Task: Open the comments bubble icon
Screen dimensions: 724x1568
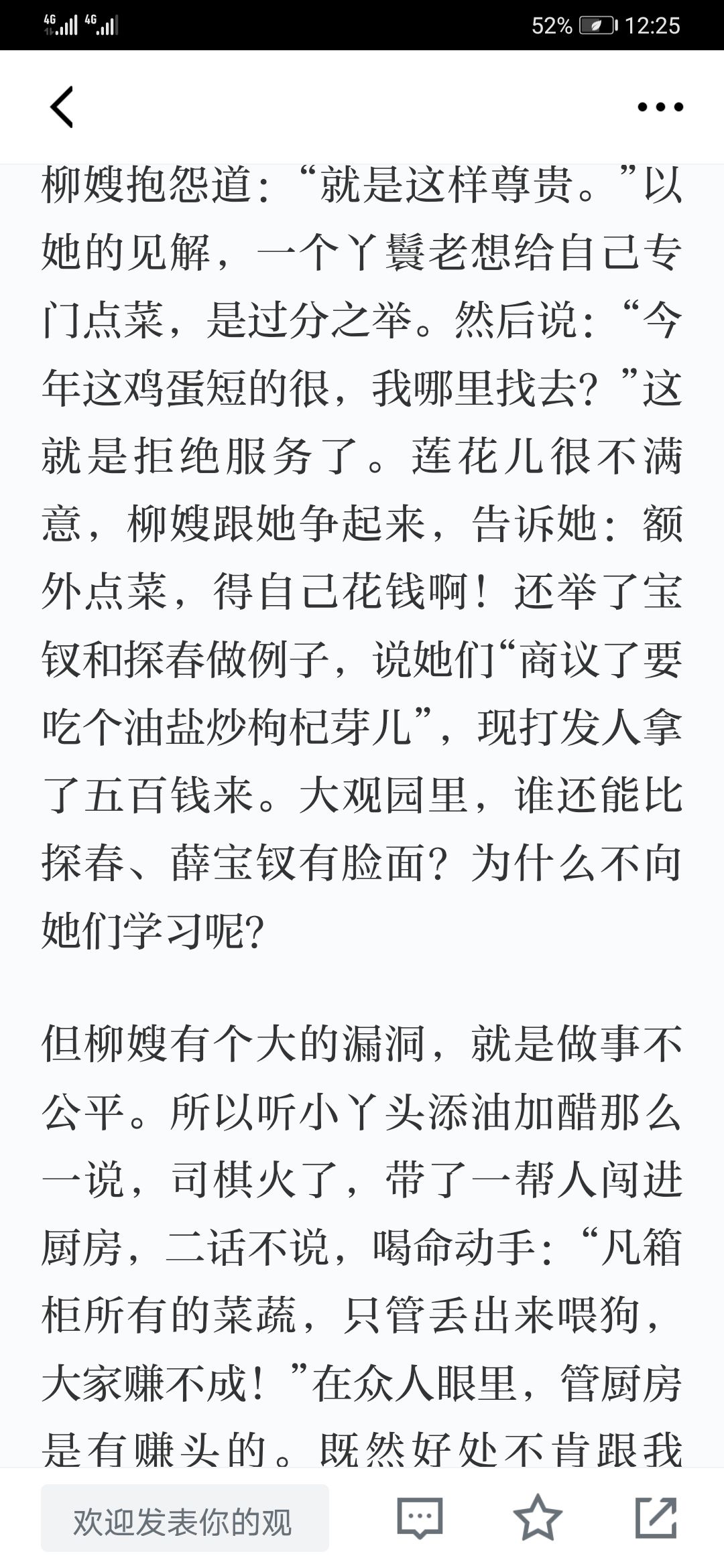Action: point(420,1518)
